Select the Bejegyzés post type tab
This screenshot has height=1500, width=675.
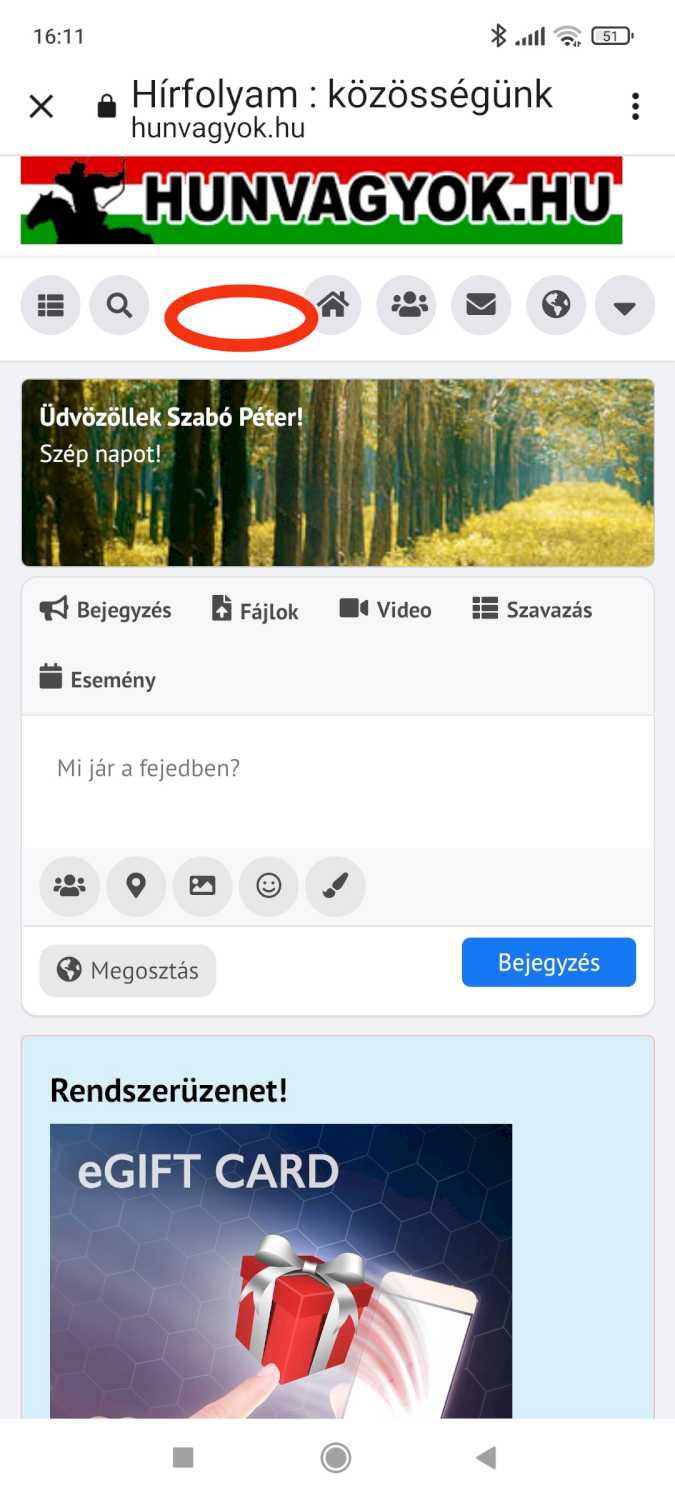pos(106,610)
